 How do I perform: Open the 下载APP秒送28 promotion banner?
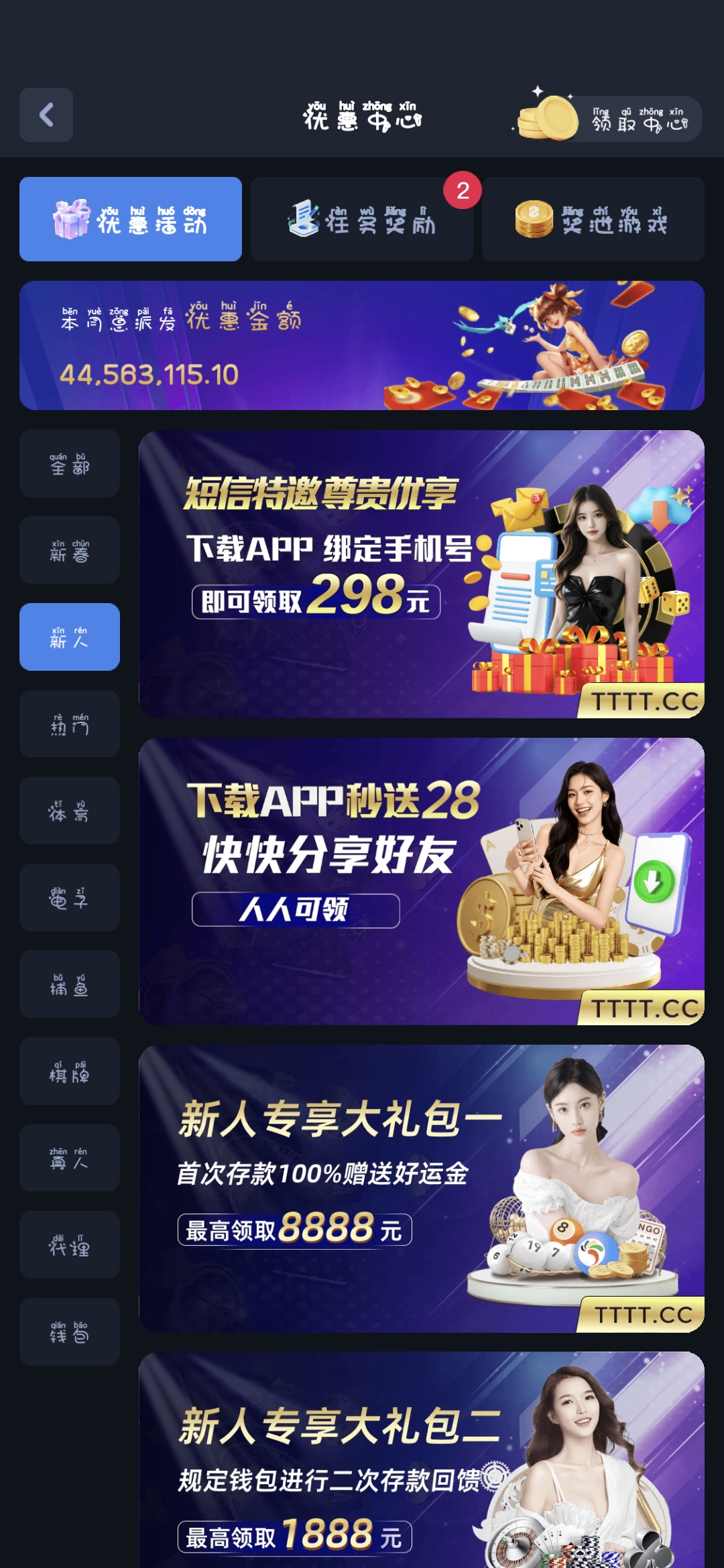coord(421,881)
